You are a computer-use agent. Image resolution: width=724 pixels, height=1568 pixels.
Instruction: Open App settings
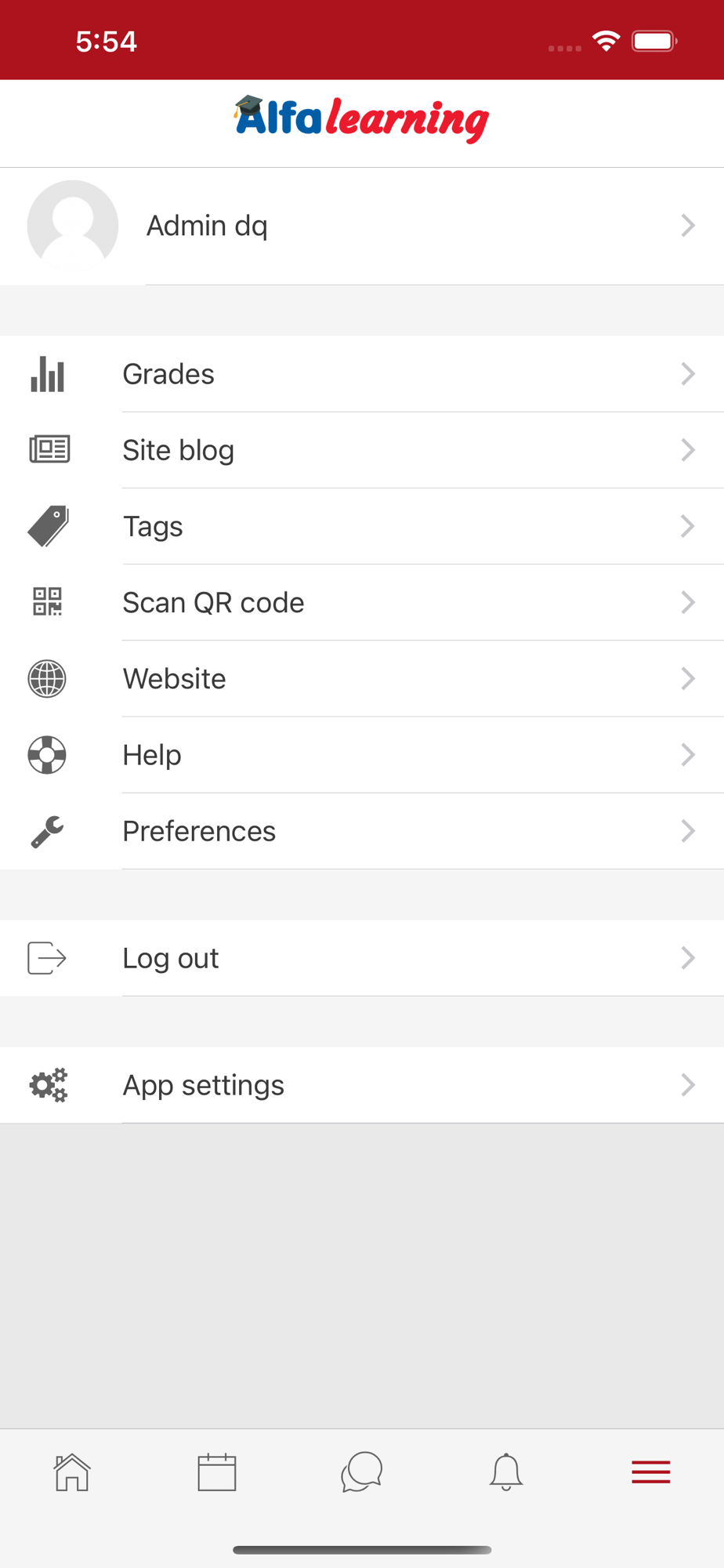360,1085
